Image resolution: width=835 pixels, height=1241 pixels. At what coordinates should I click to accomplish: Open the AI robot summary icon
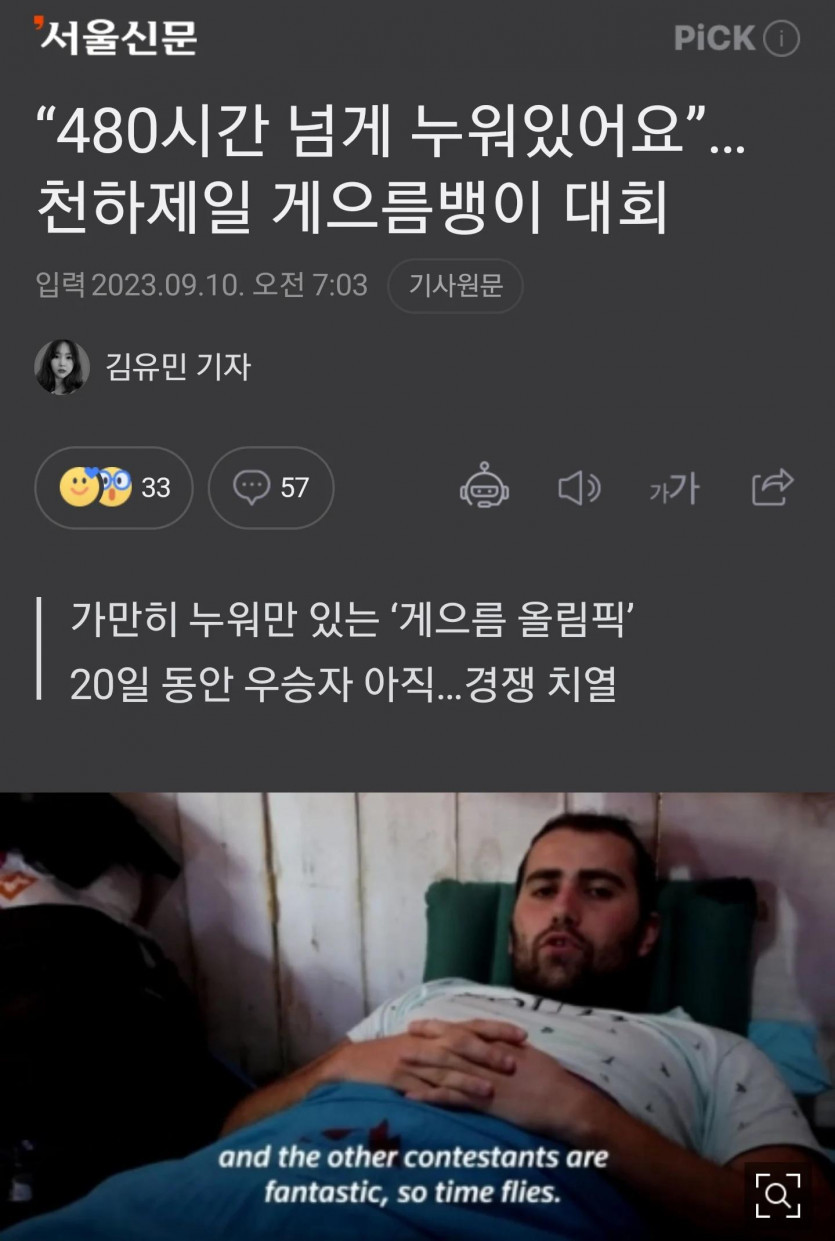click(484, 488)
